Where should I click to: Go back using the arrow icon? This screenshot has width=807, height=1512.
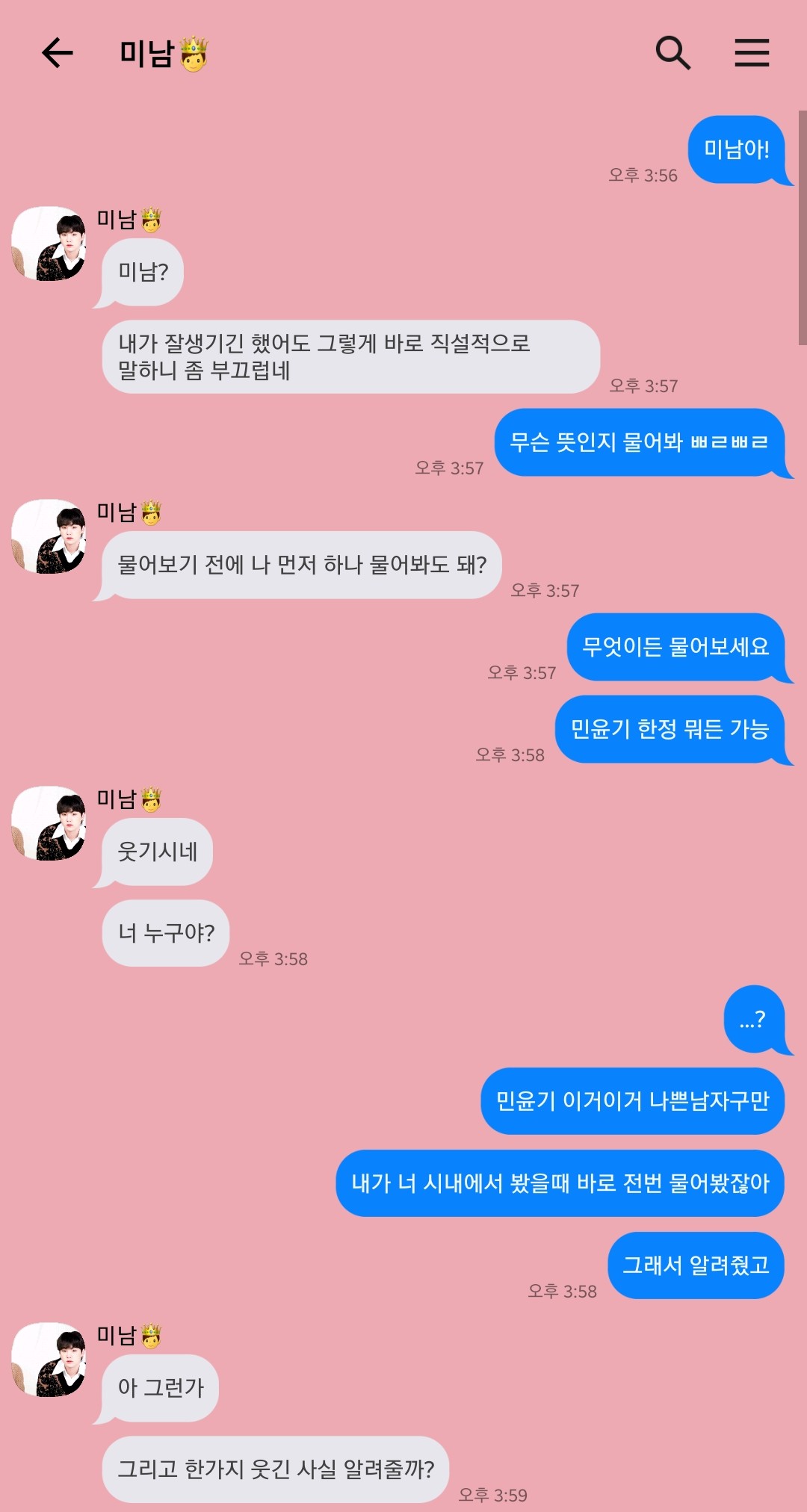(x=58, y=53)
